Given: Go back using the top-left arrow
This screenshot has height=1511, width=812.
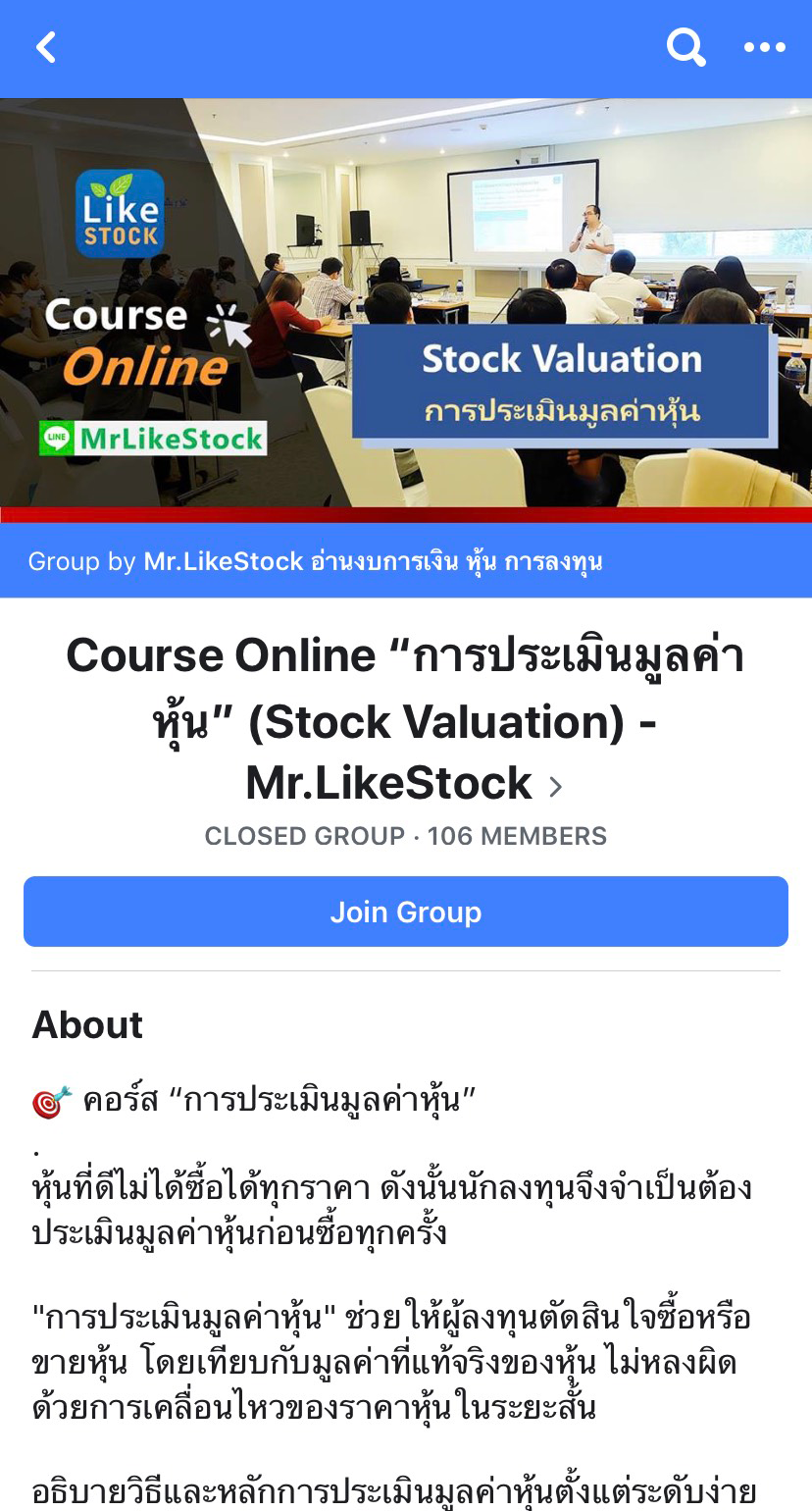Looking at the screenshot, I should (46, 47).
